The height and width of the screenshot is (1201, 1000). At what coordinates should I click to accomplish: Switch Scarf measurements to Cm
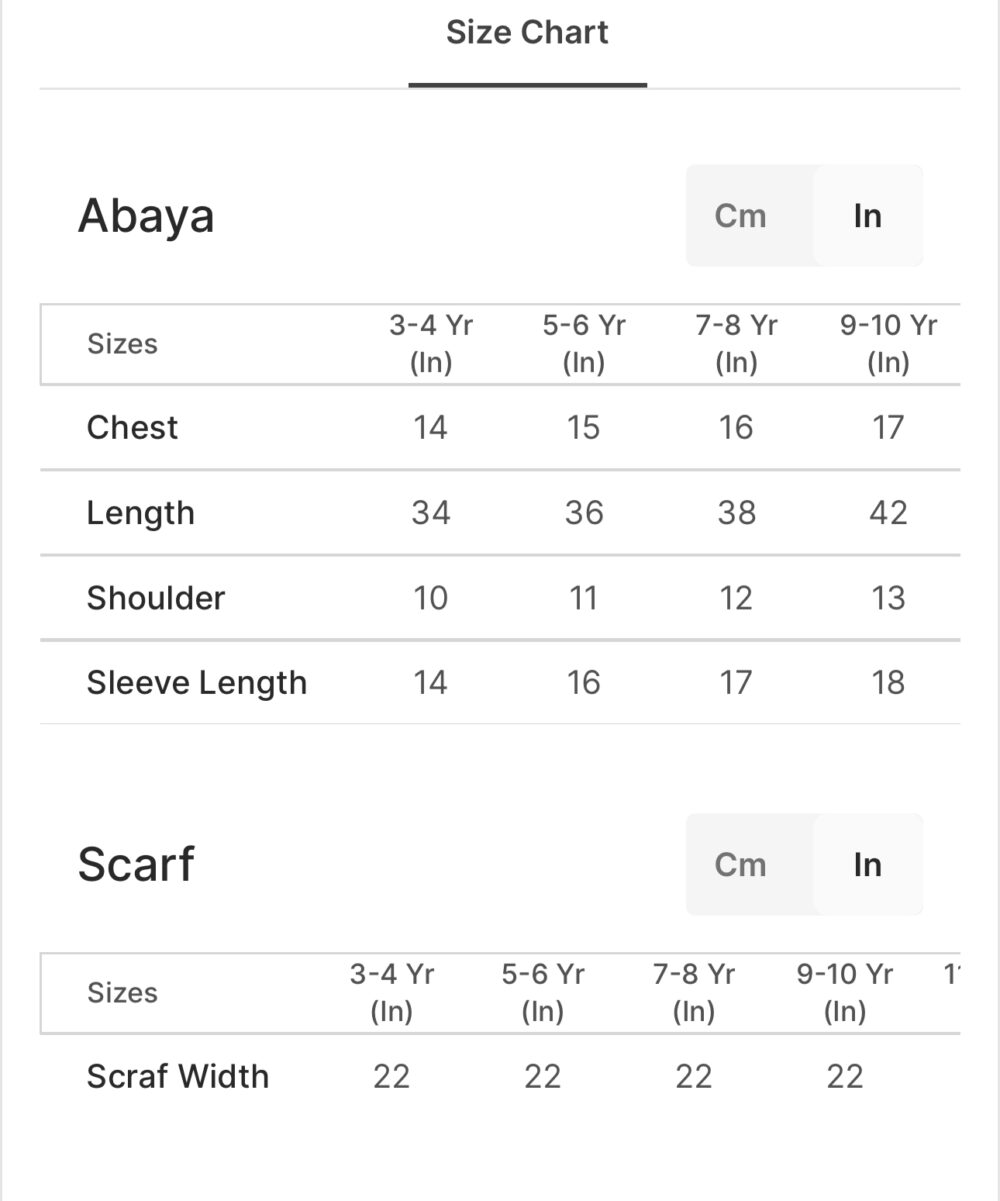coord(740,865)
